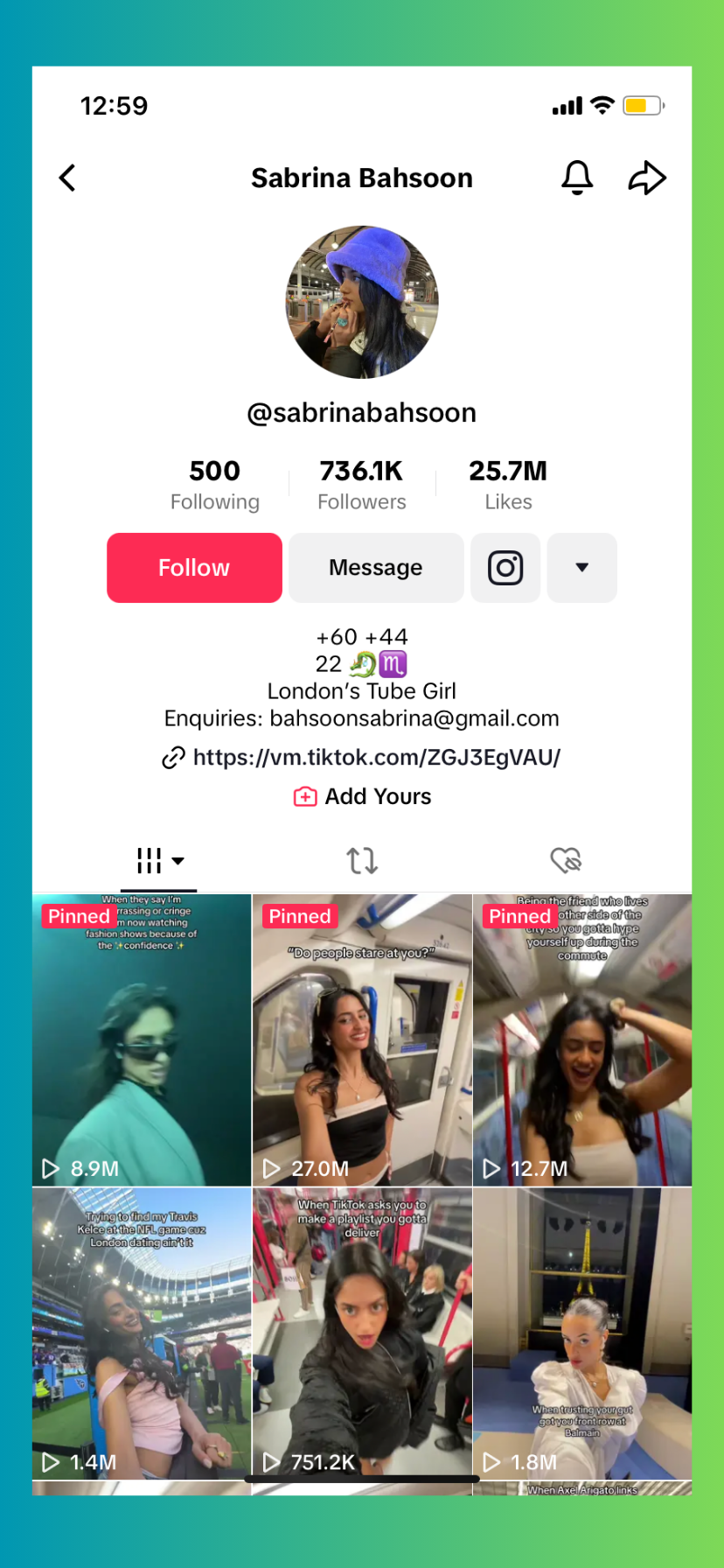Play the "Do people stare at you?" video
This screenshot has width=724, height=1568.
tap(362, 1041)
